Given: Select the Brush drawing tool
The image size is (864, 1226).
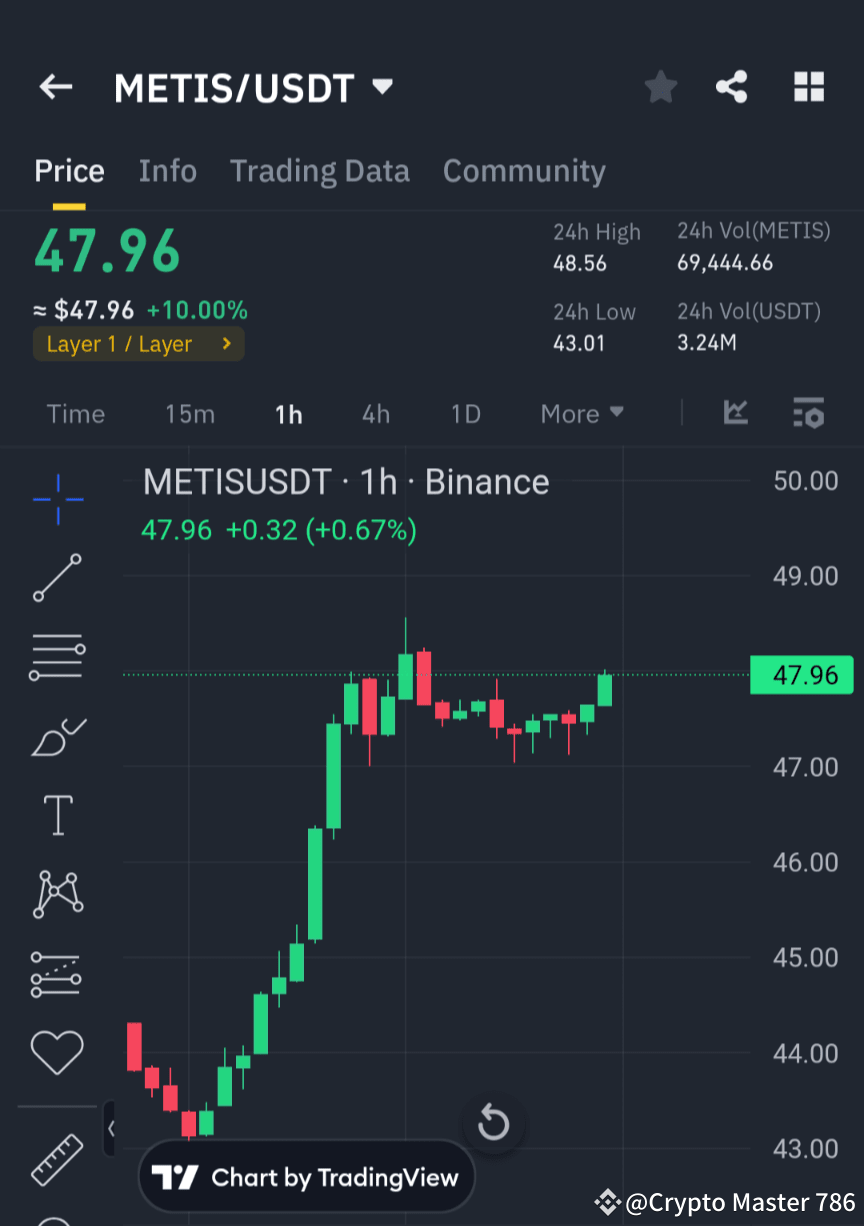Looking at the screenshot, I should pos(57,736).
